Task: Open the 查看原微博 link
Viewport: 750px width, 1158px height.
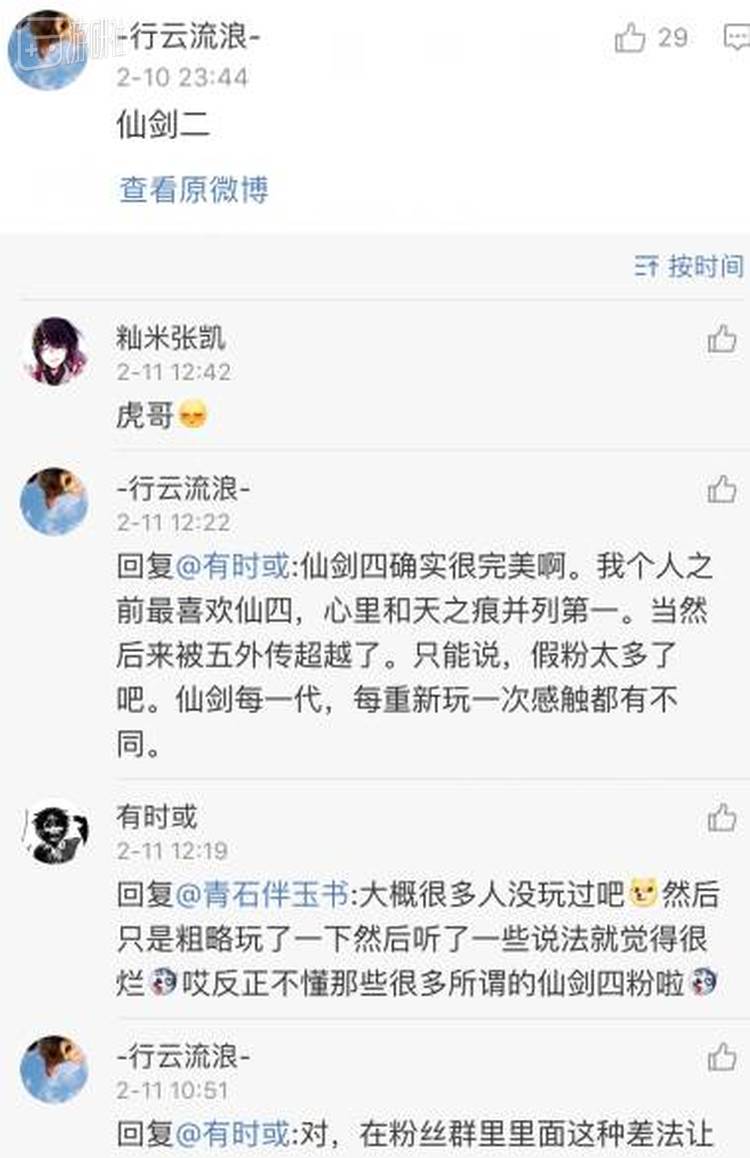Action: tap(194, 189)
